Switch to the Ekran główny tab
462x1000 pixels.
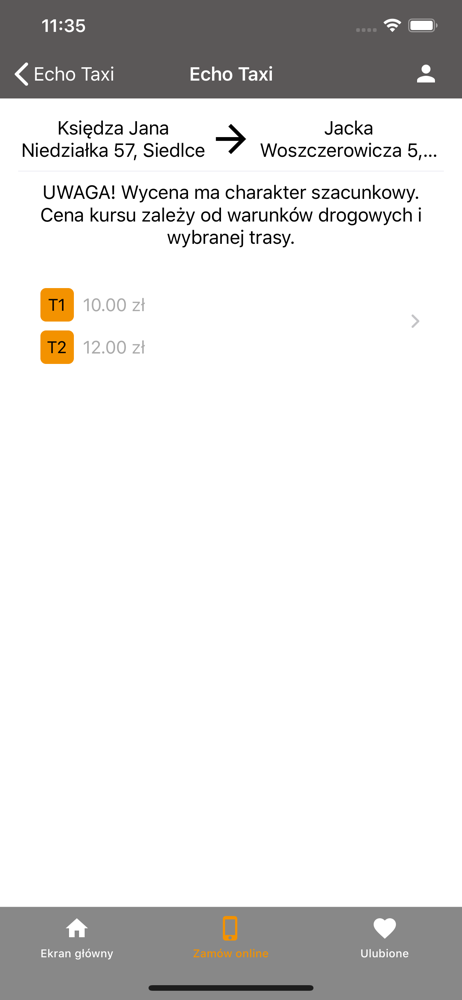tap(77, 938)
